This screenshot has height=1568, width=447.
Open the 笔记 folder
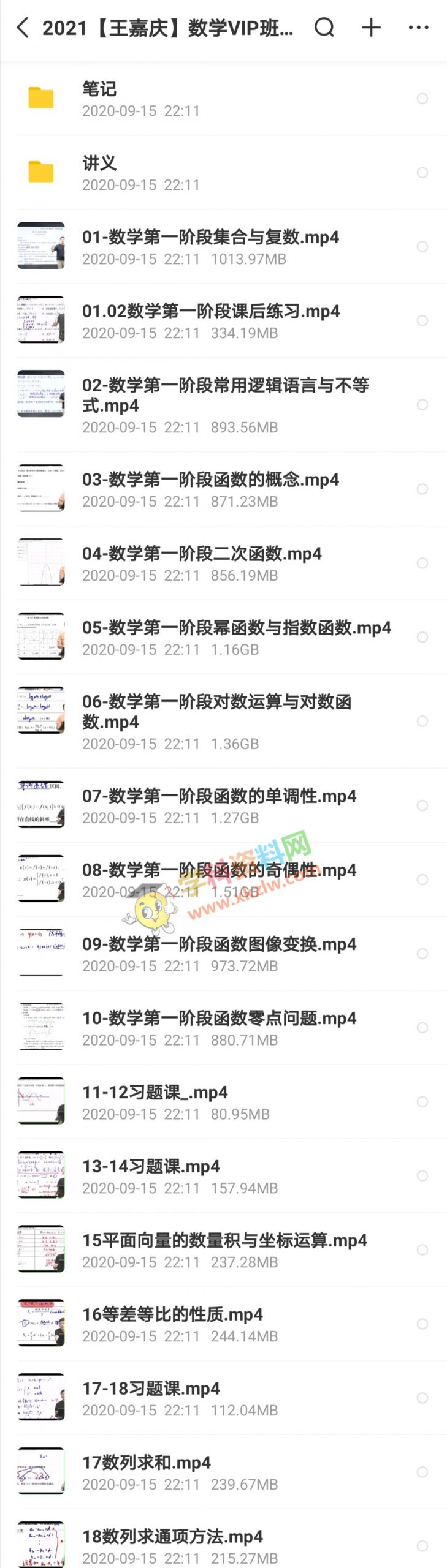[99, 89]
